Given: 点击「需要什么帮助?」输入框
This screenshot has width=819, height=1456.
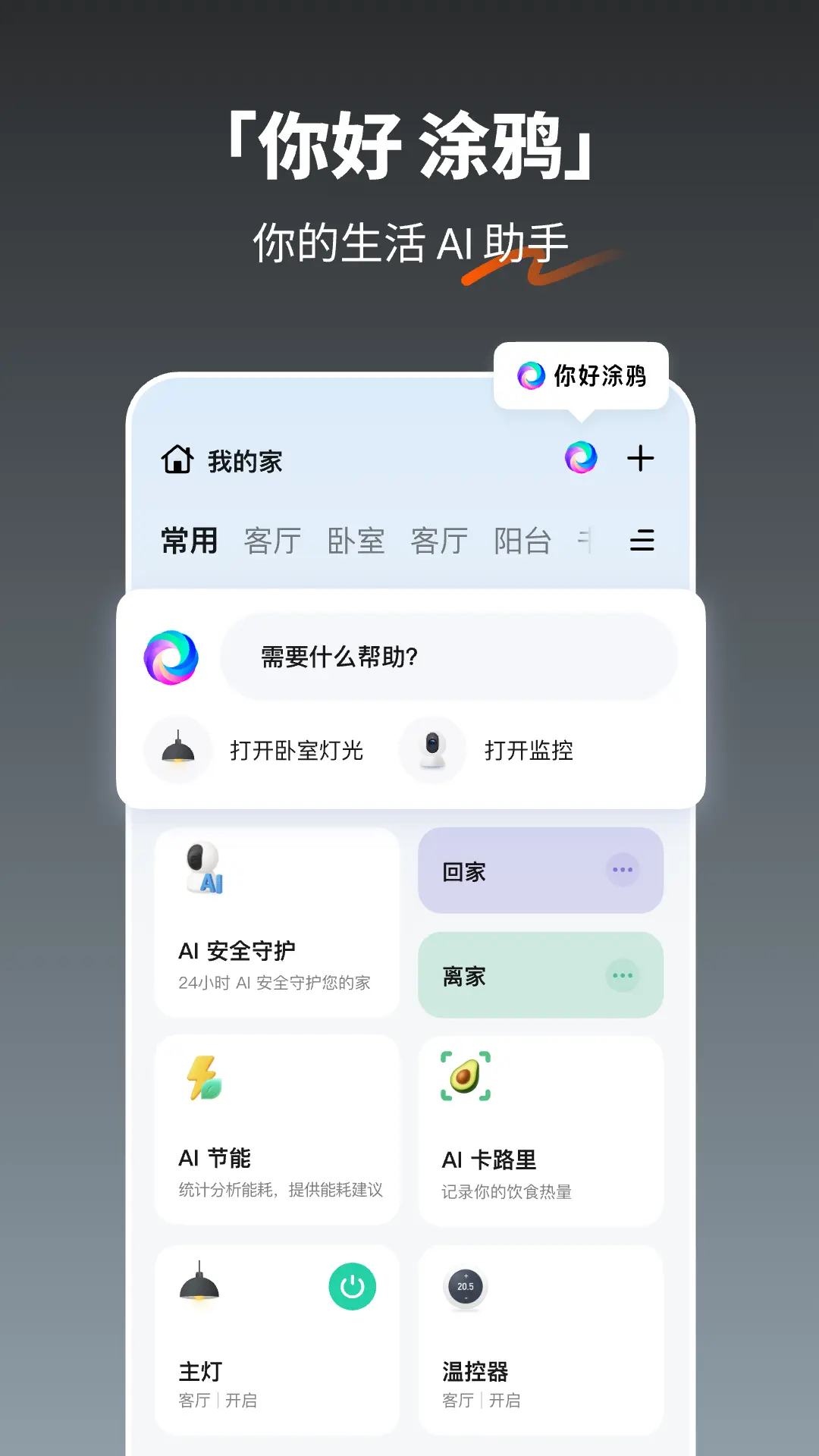Looking at the screenshot, I should click(x=447, y=657).
